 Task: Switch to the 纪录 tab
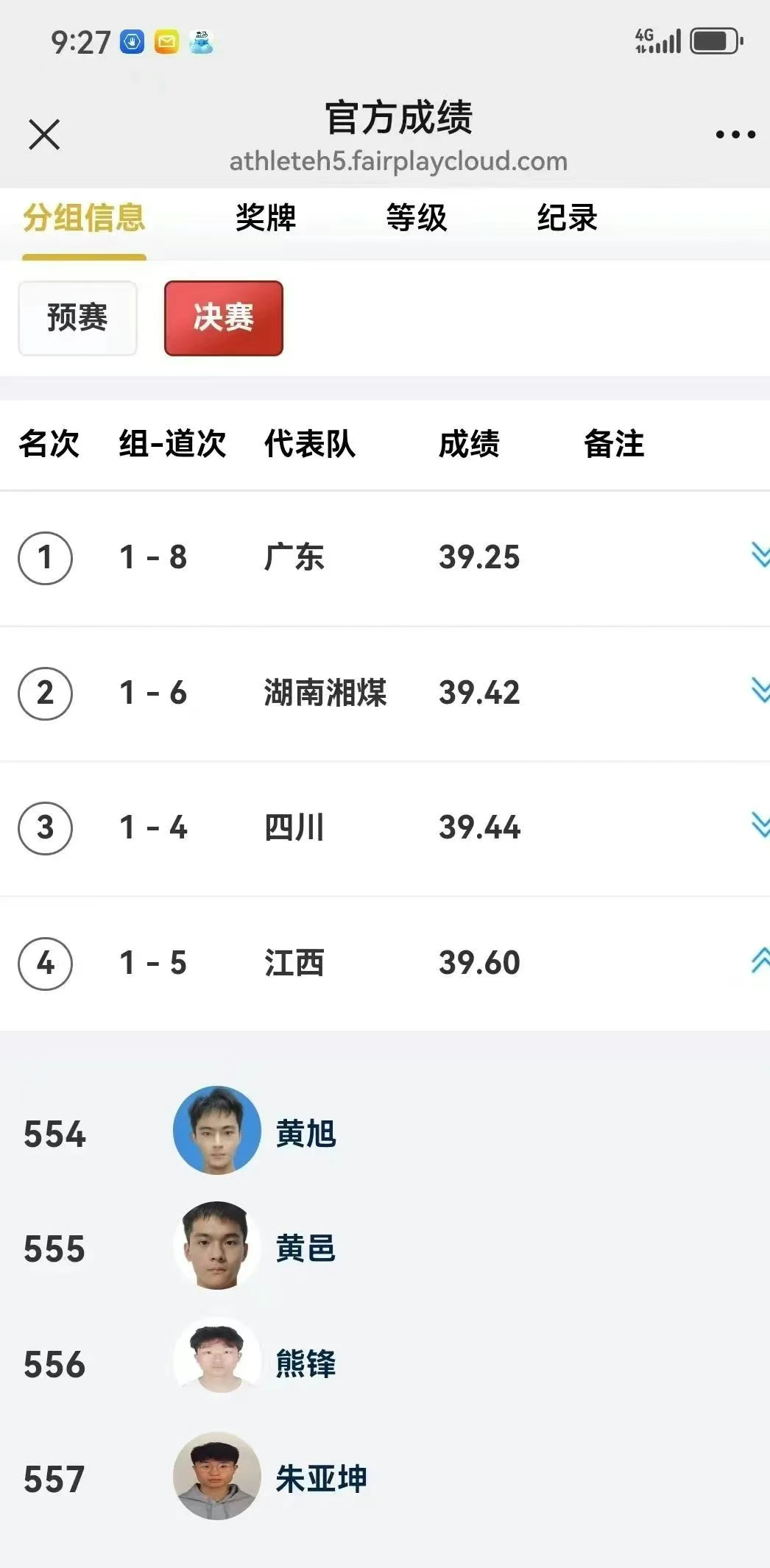[x=567, y=218]
